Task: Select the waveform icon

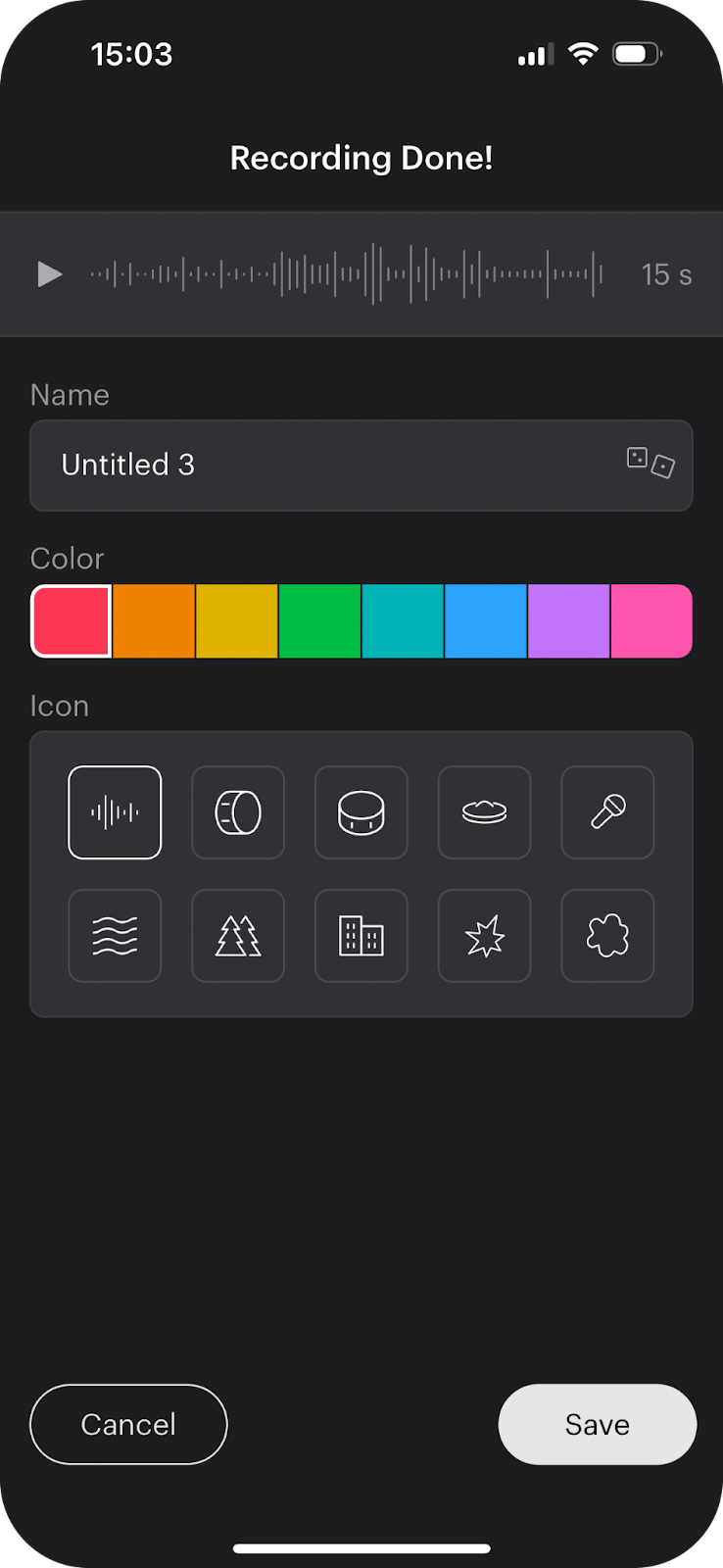Action: pos(115,812)
